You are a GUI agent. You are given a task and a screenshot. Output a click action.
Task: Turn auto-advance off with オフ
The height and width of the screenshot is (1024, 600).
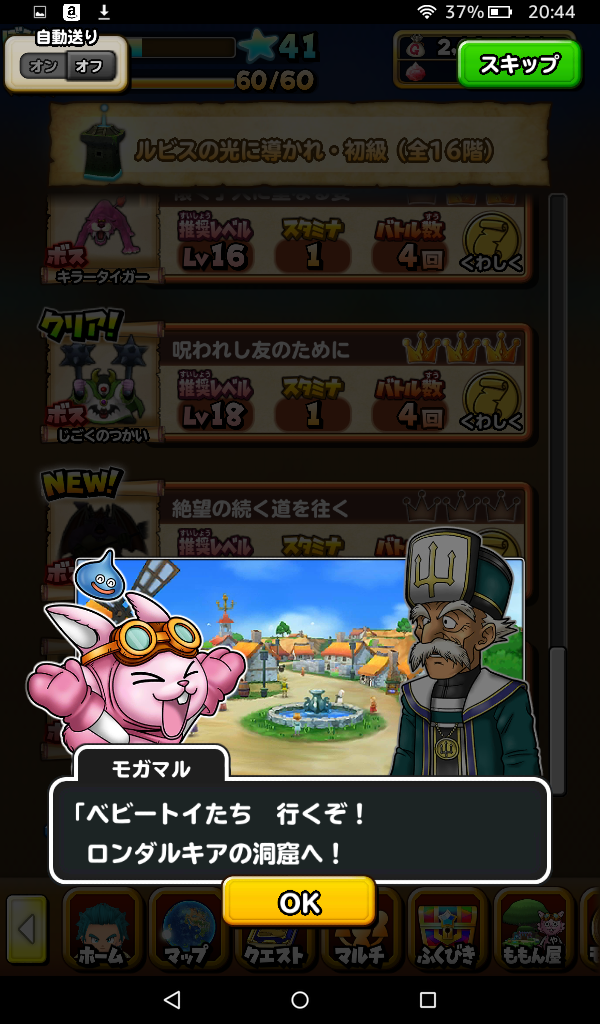point(91,67)
